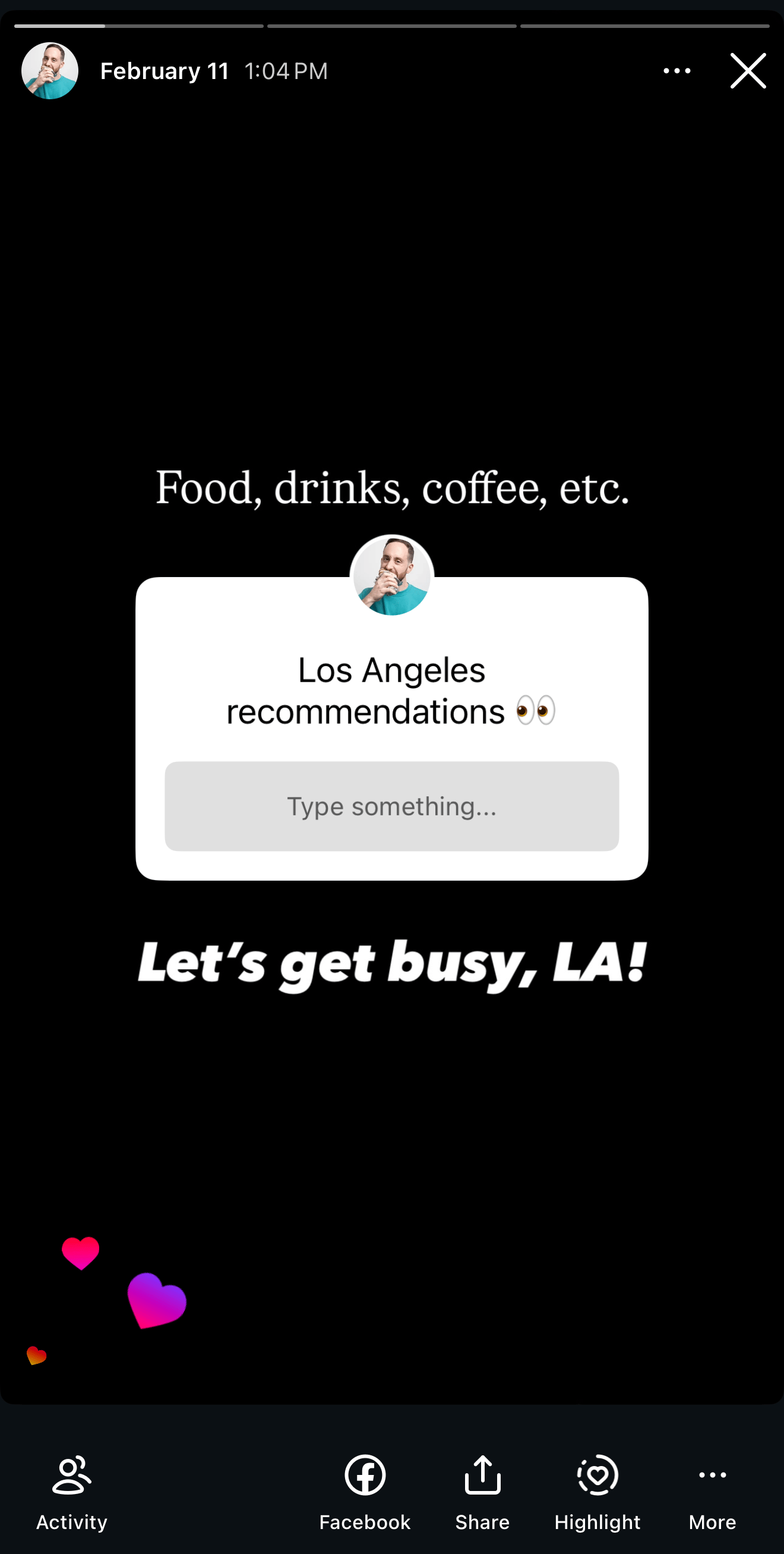
Task: Open the profile picture next to February 11
Action: 50,71
